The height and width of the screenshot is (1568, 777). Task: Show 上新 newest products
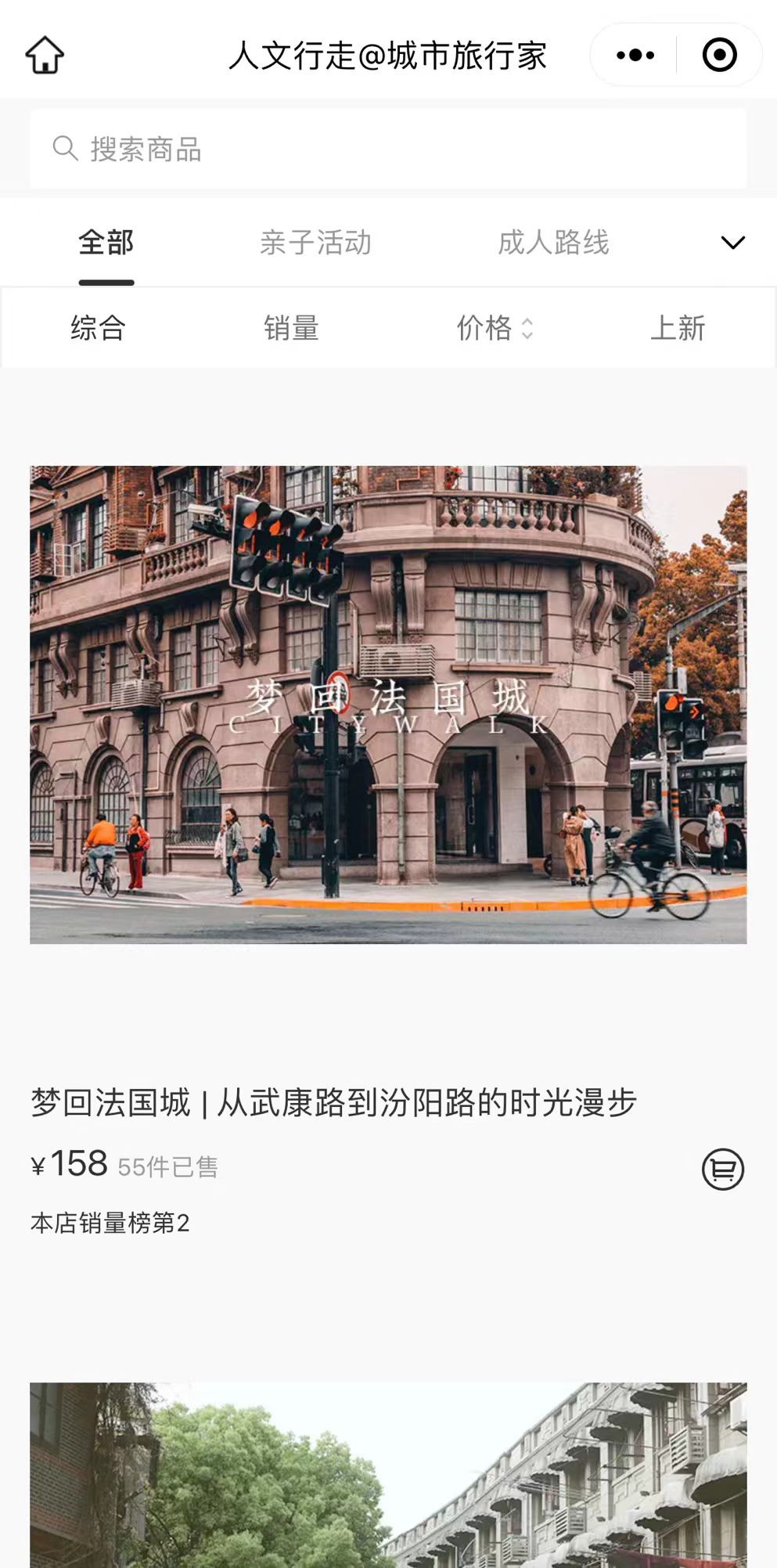pos(678,328)
